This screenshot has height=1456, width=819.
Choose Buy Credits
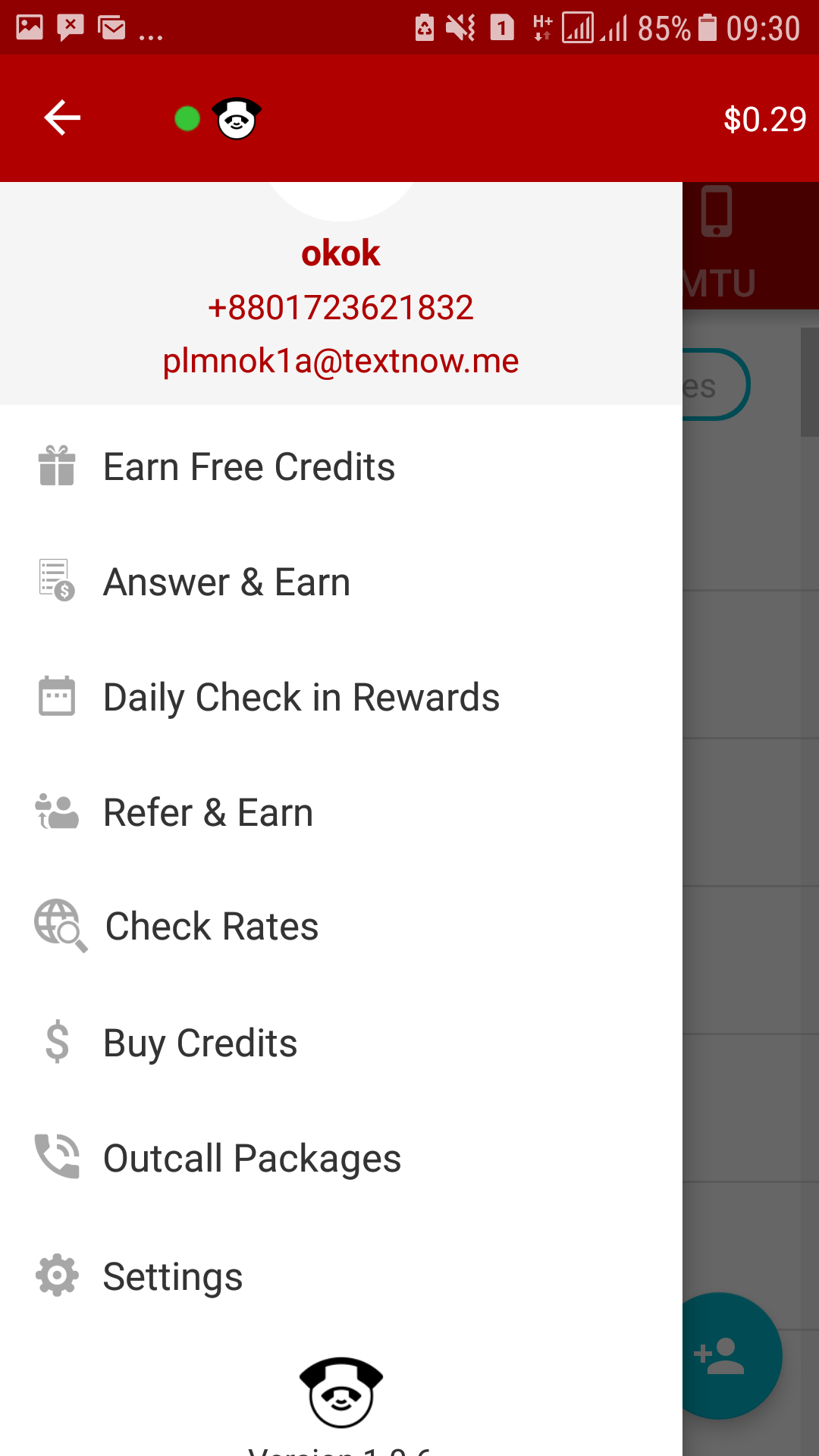(x=200, y=1043)
